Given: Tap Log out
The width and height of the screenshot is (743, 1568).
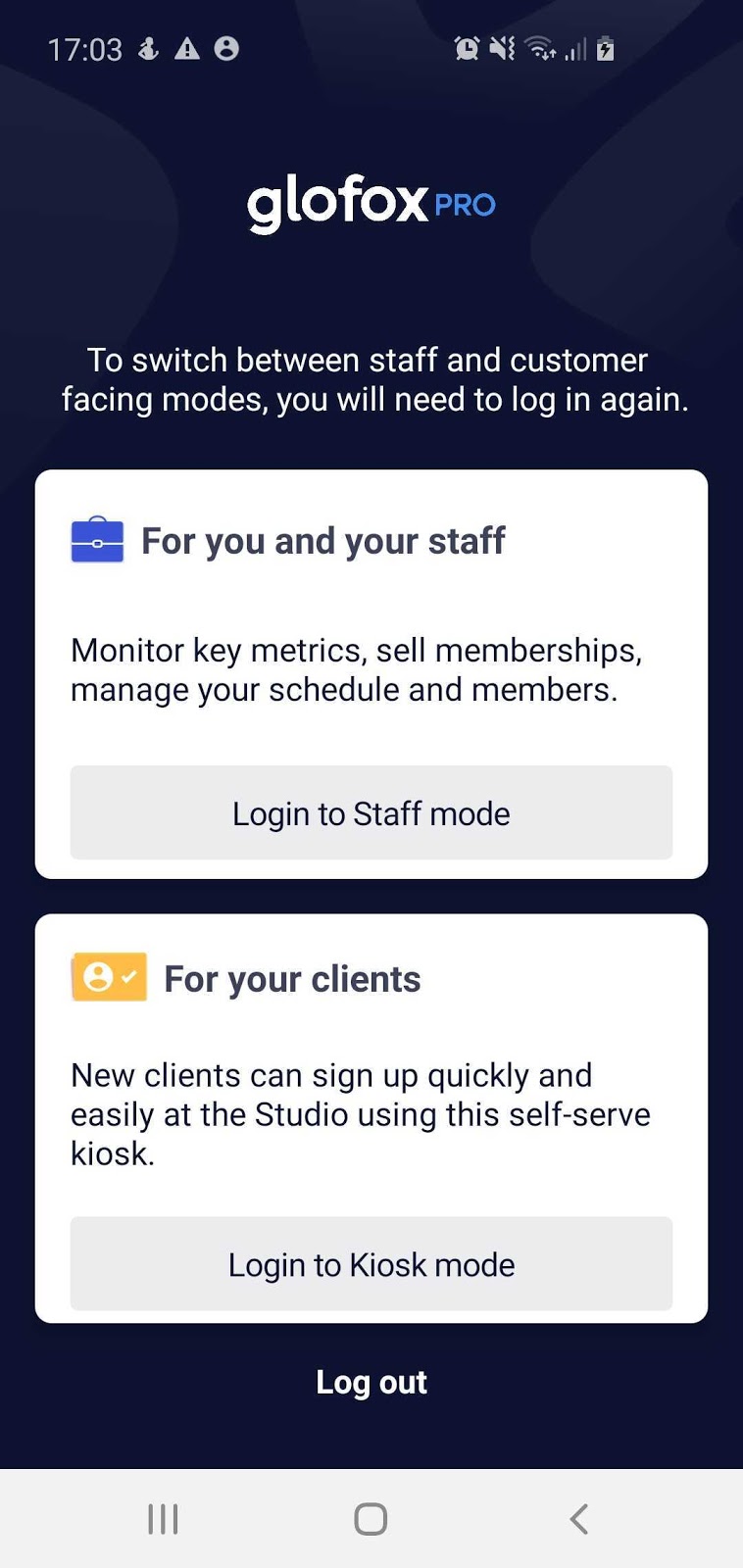Looking at the screenshot, I should (x=371, y=1382).
